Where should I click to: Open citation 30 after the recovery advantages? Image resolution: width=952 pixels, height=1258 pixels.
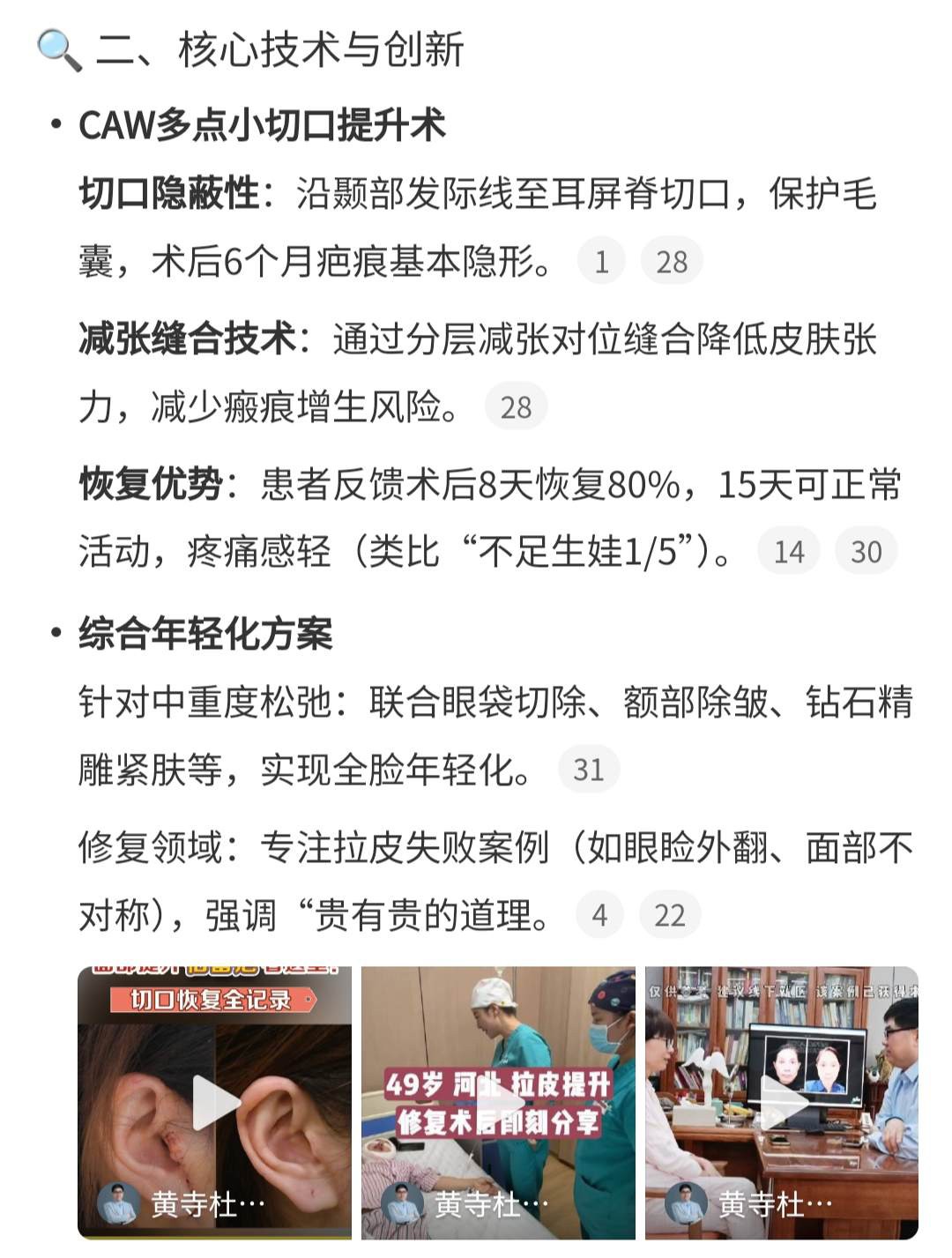866,551
